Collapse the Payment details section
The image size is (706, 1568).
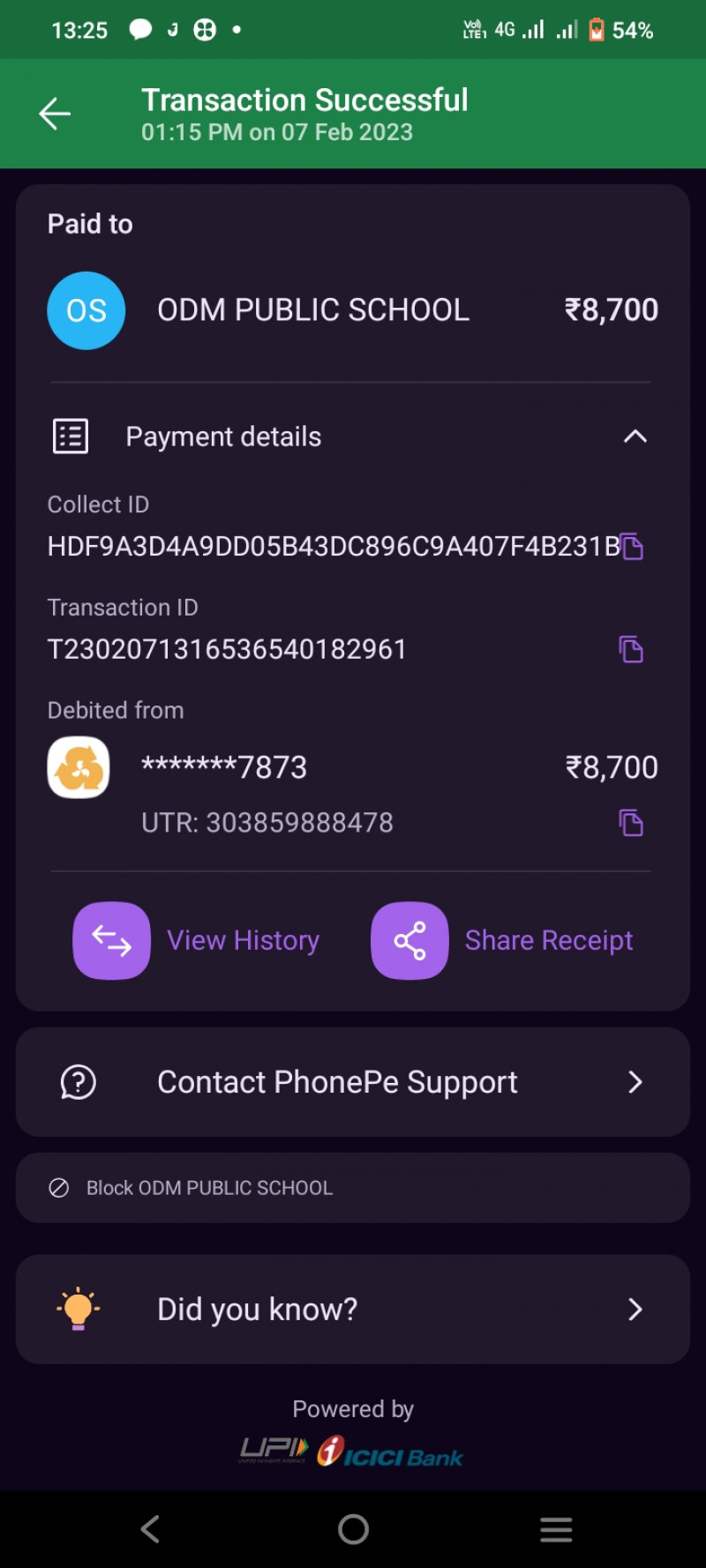tap(635, 437)
